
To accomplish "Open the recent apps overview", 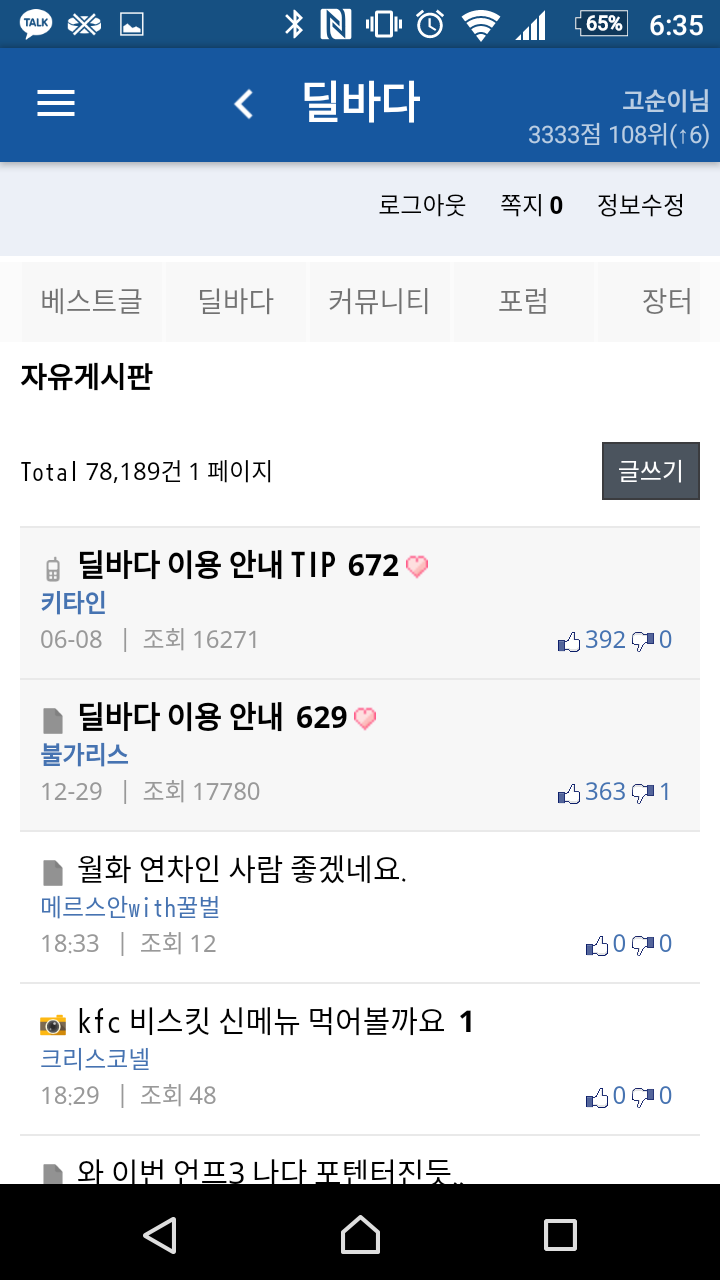I will click(x=560, y=1235).
